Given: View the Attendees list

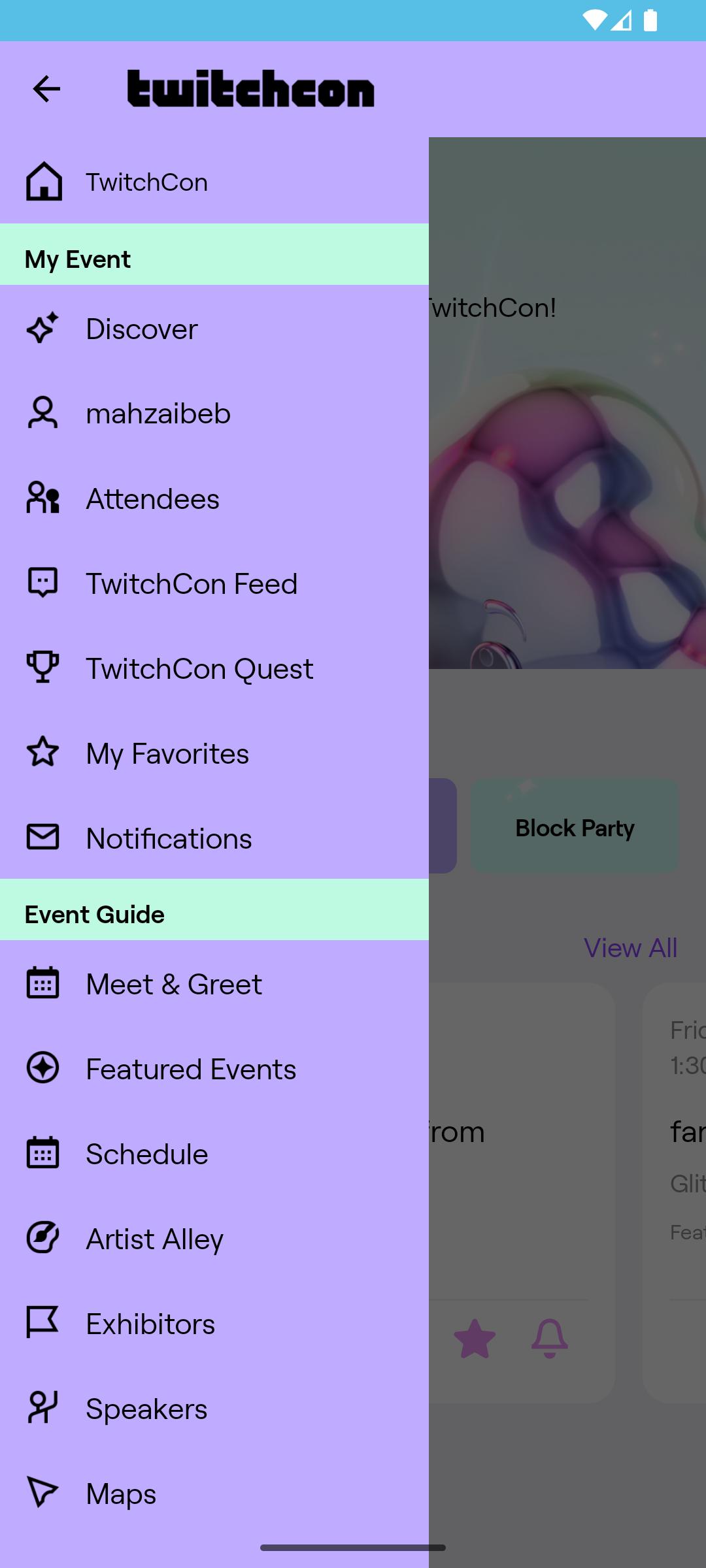Looking at the screenshot, I should click(152, 498).
